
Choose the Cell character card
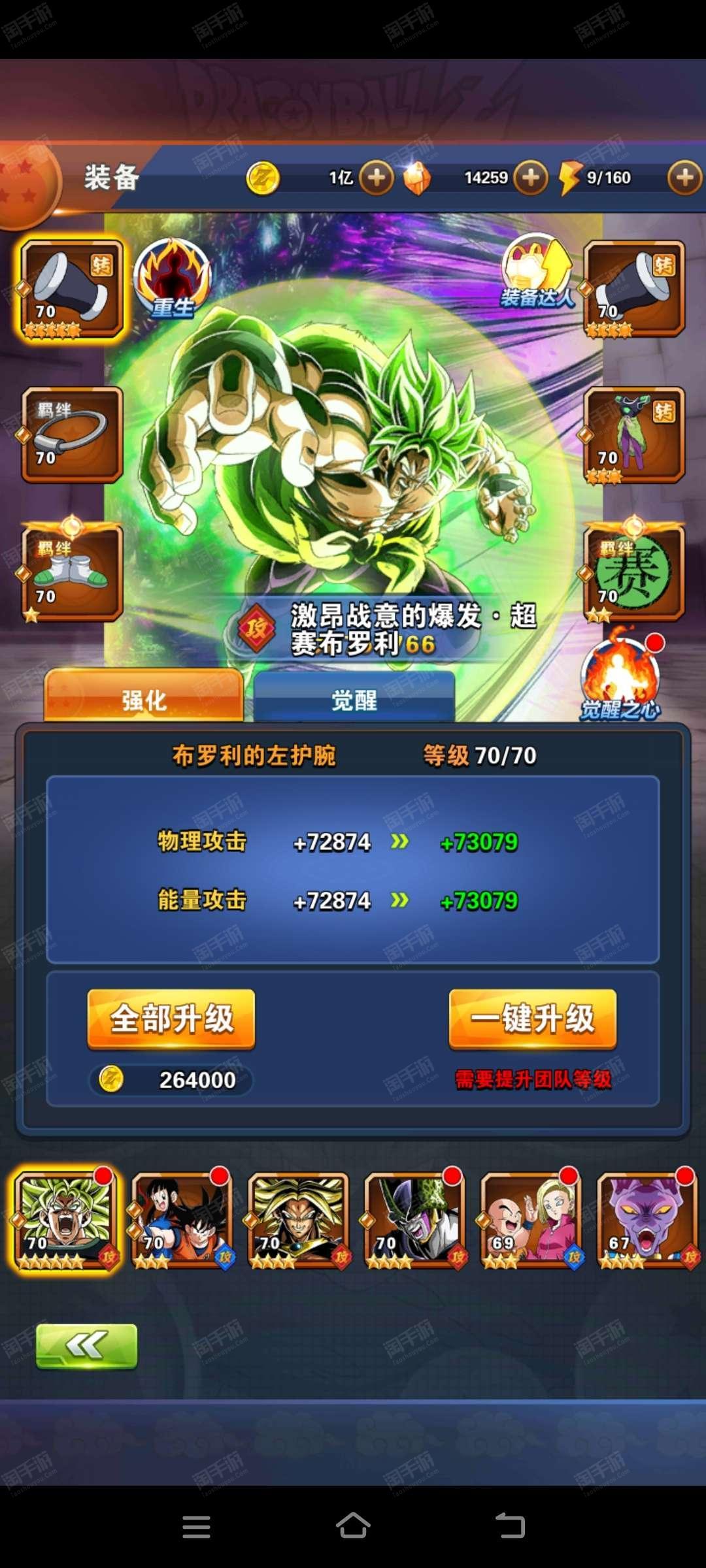414,1220
